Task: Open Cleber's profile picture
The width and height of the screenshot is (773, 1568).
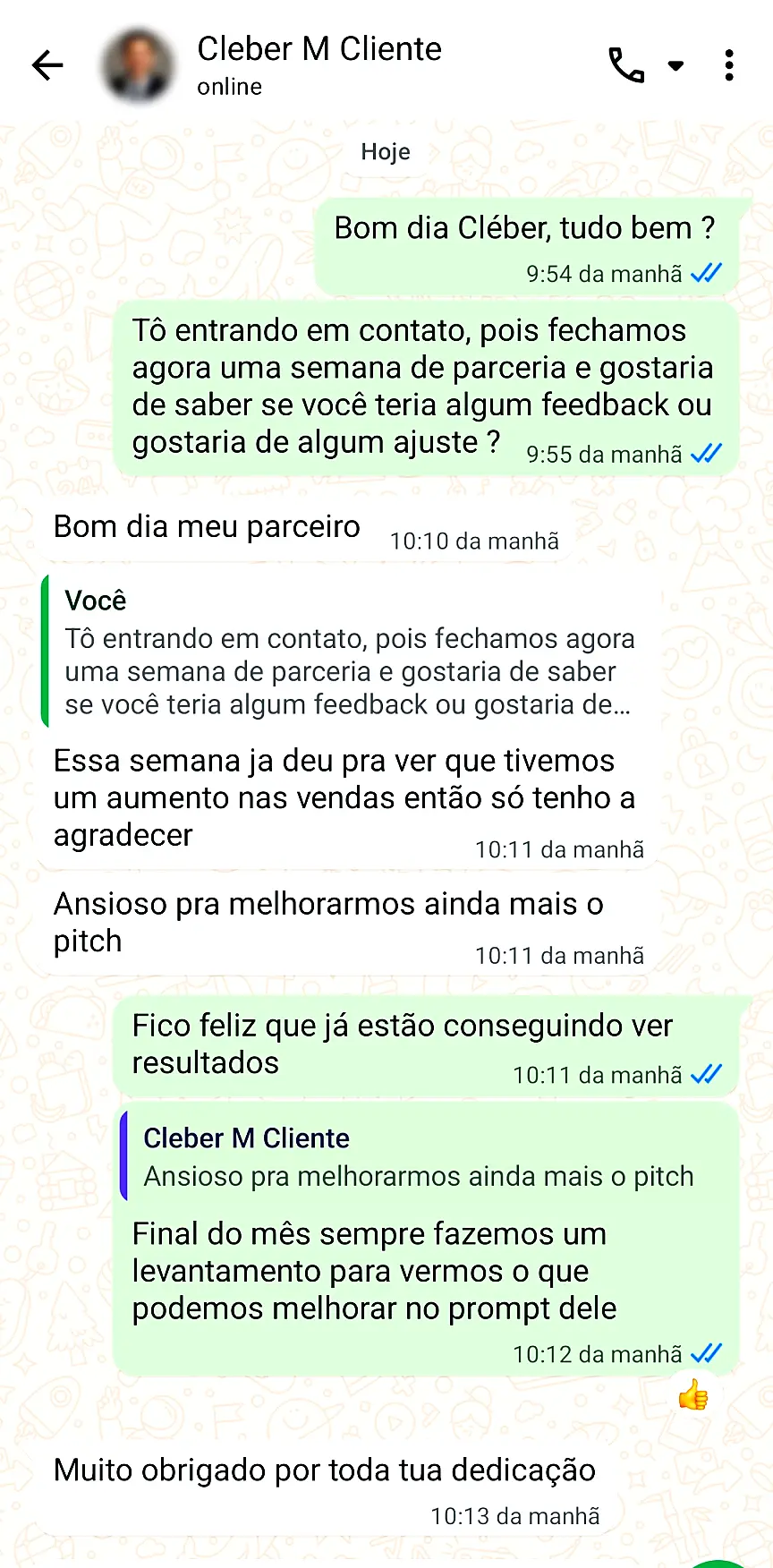Action: (x=139, y=64)
